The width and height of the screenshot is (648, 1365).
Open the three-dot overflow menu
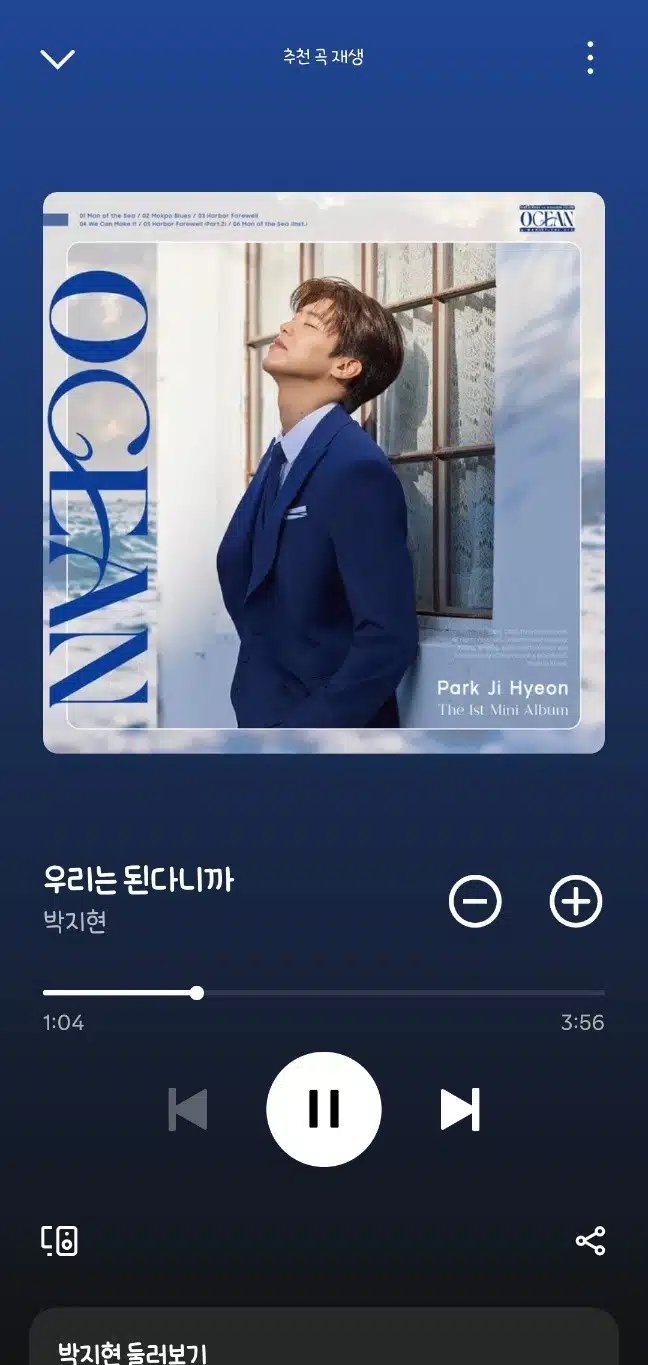590,58
